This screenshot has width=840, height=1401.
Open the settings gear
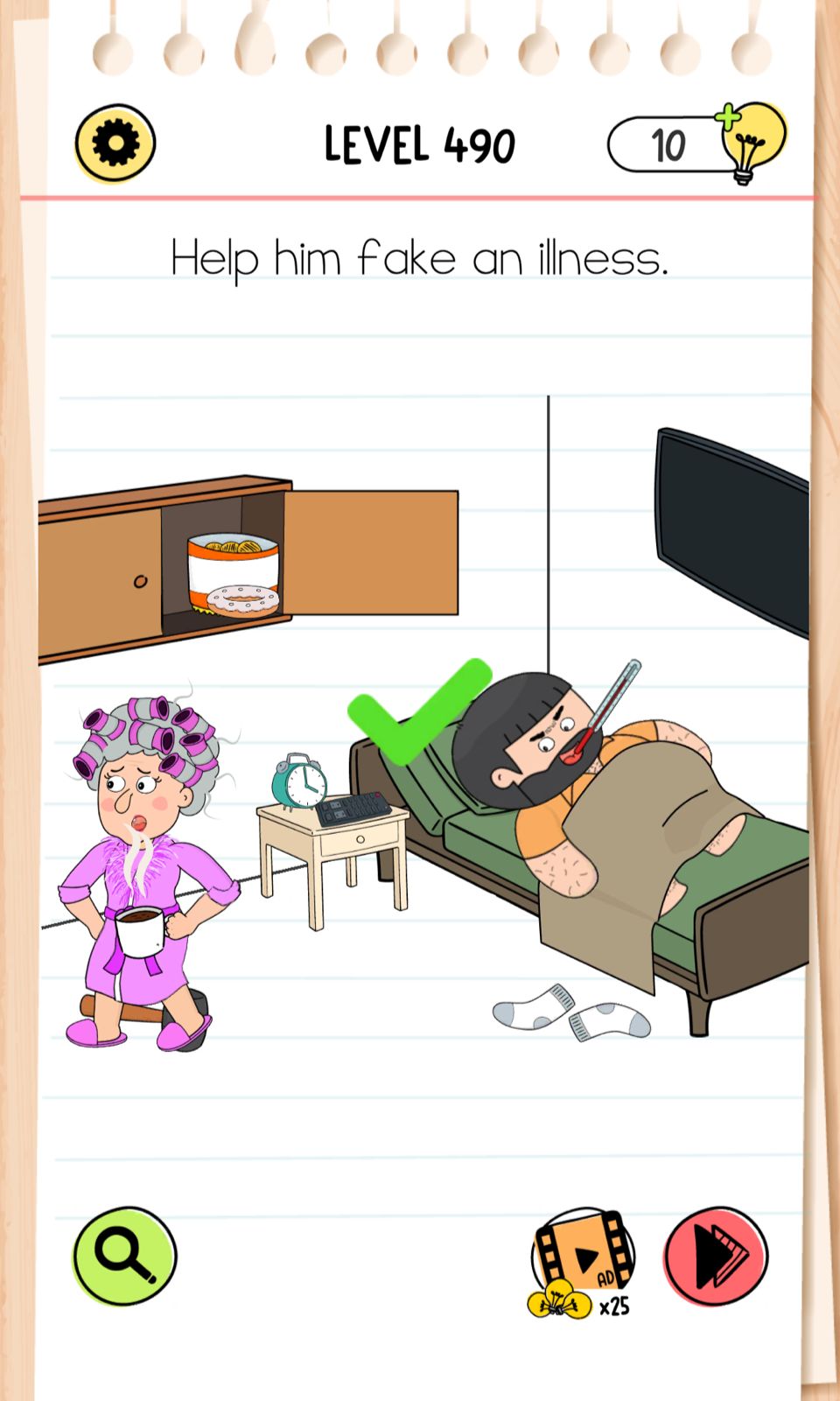coord(115,144)
